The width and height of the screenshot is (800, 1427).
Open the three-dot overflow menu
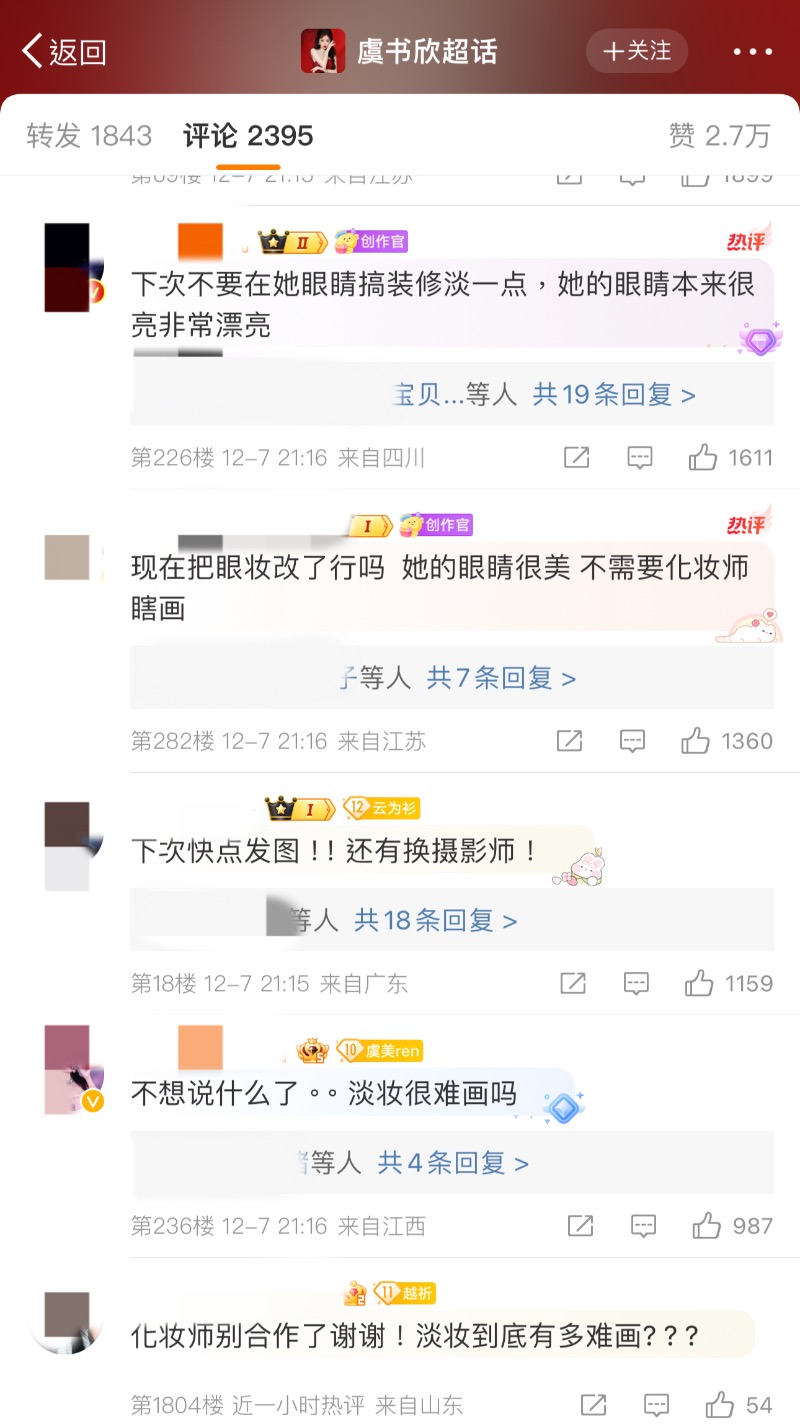click(752, 52)
